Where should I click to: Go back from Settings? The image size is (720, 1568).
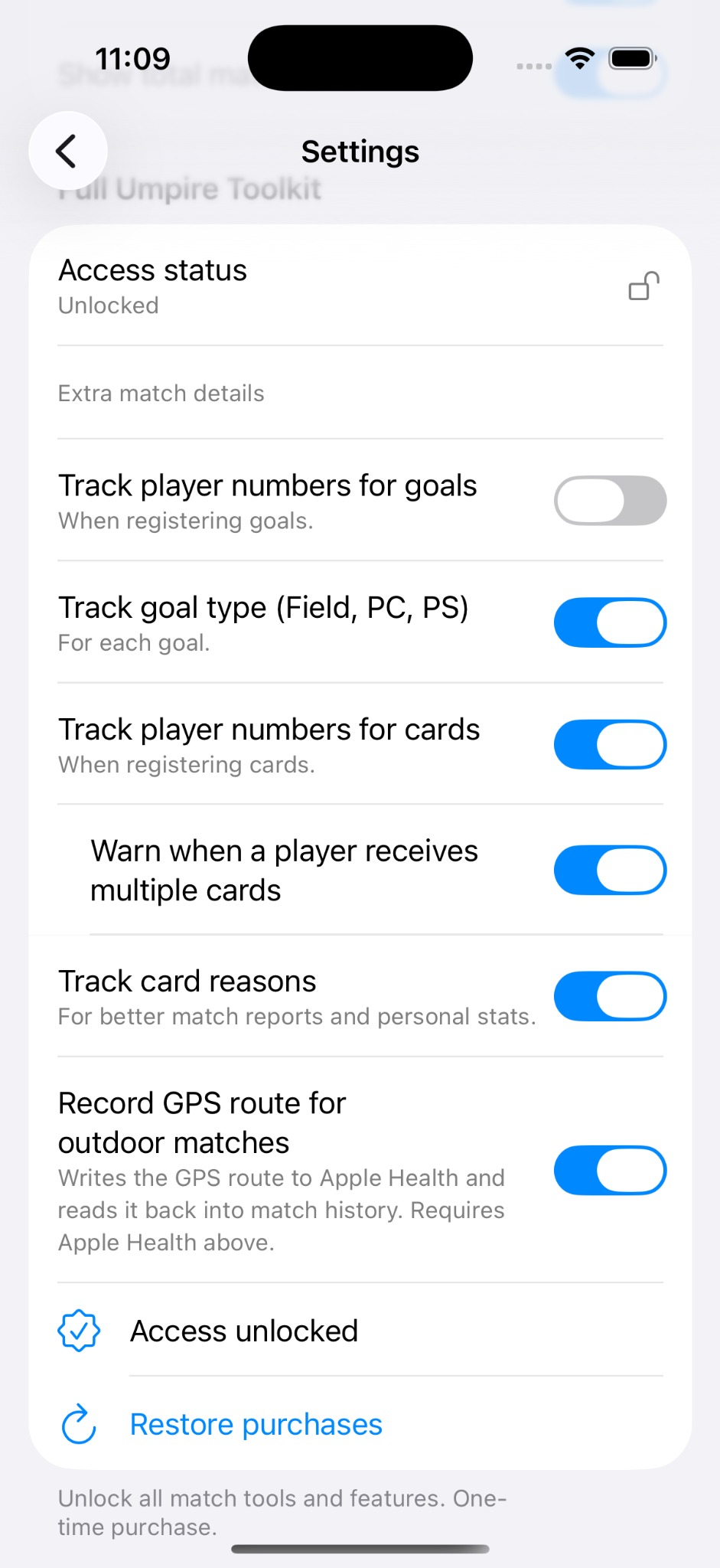68,151
